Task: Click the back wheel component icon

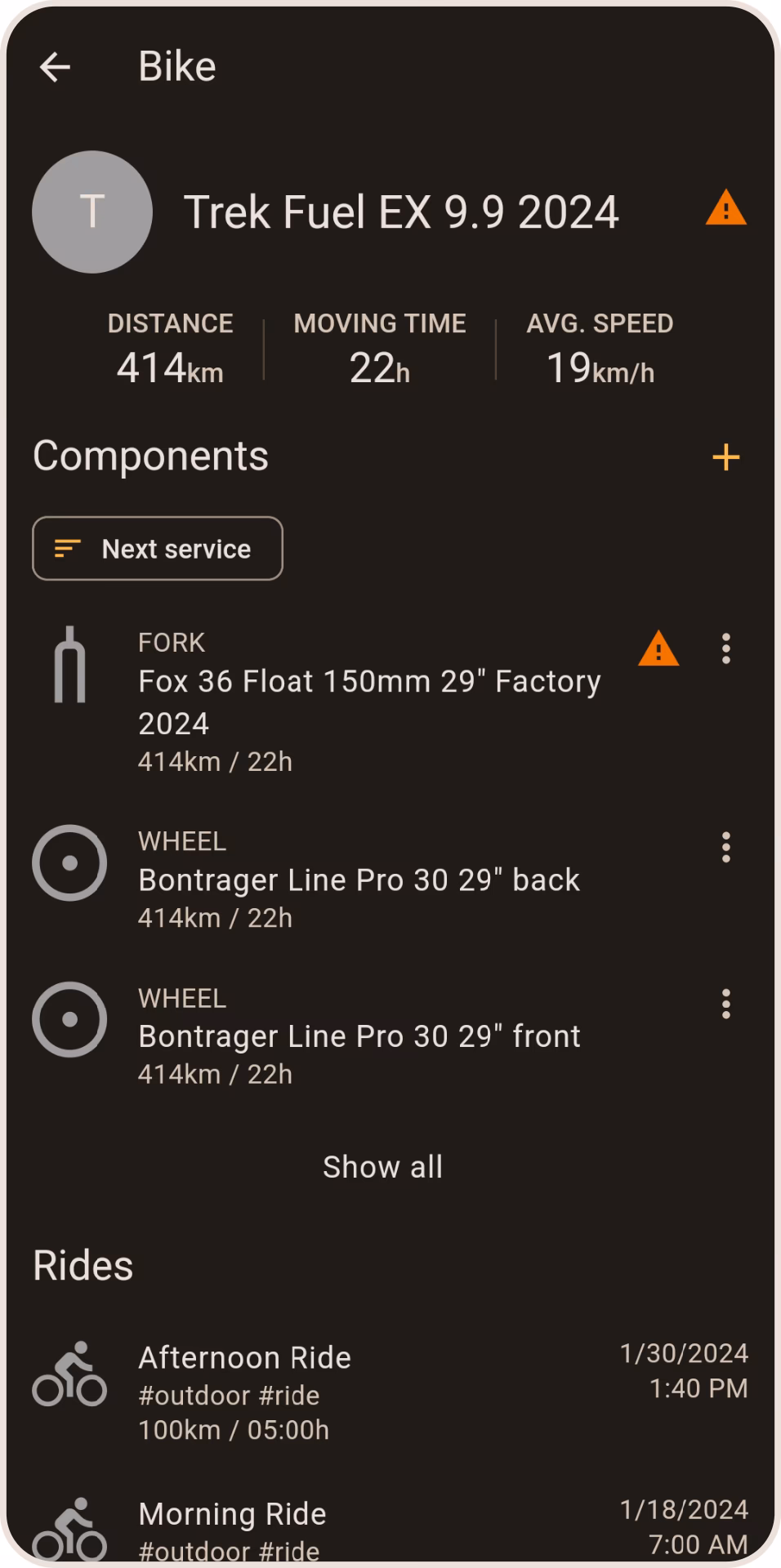Action: pos(69,863)
